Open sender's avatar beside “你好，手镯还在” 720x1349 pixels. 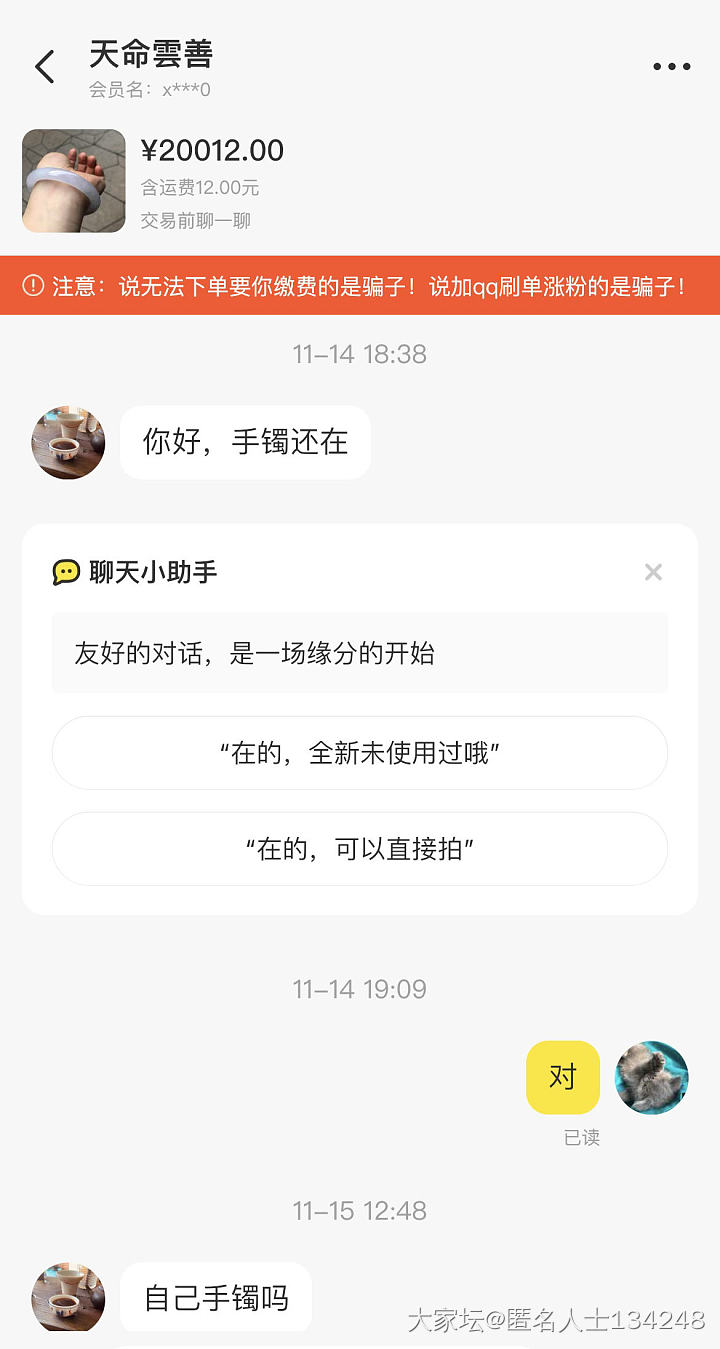point(68,442)
